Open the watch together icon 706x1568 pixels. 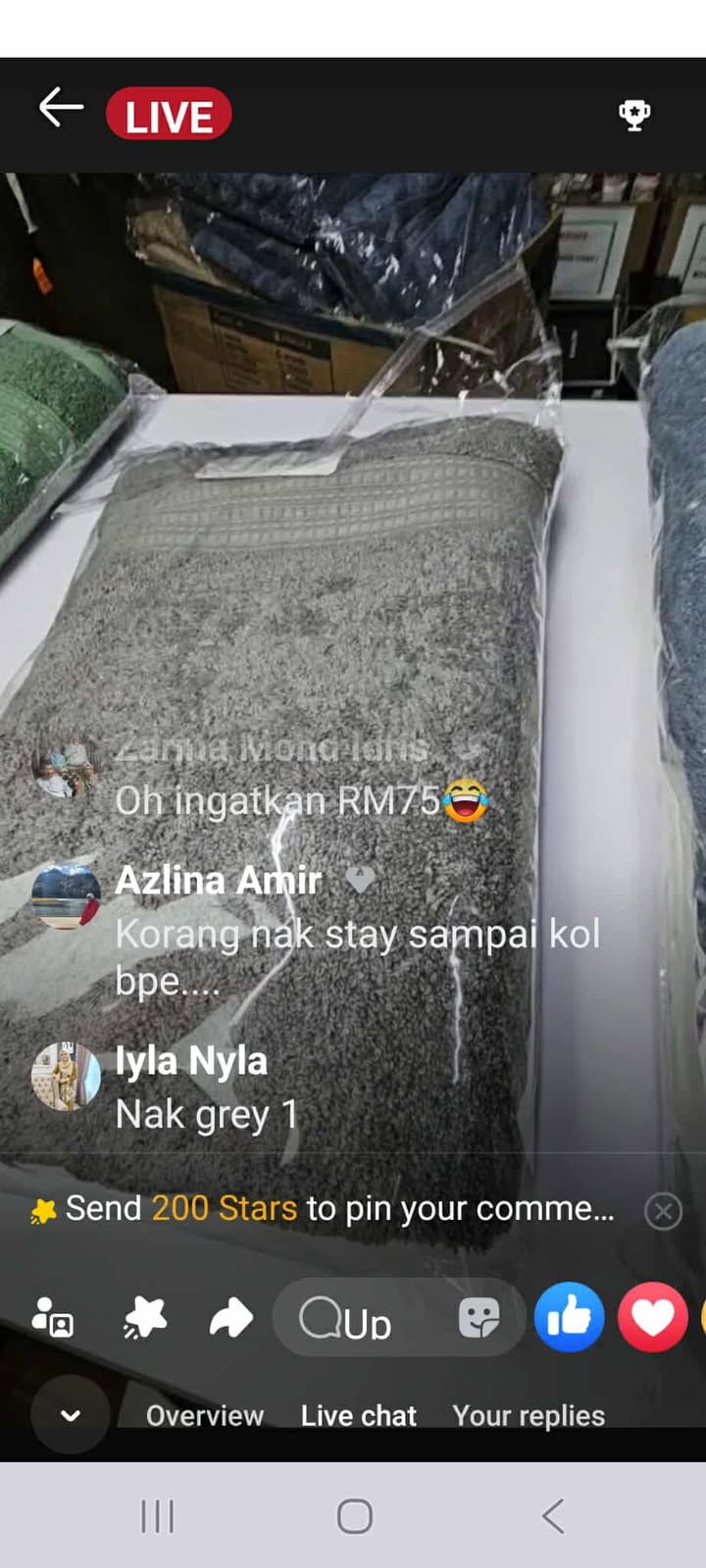(x=52, y=1318)
